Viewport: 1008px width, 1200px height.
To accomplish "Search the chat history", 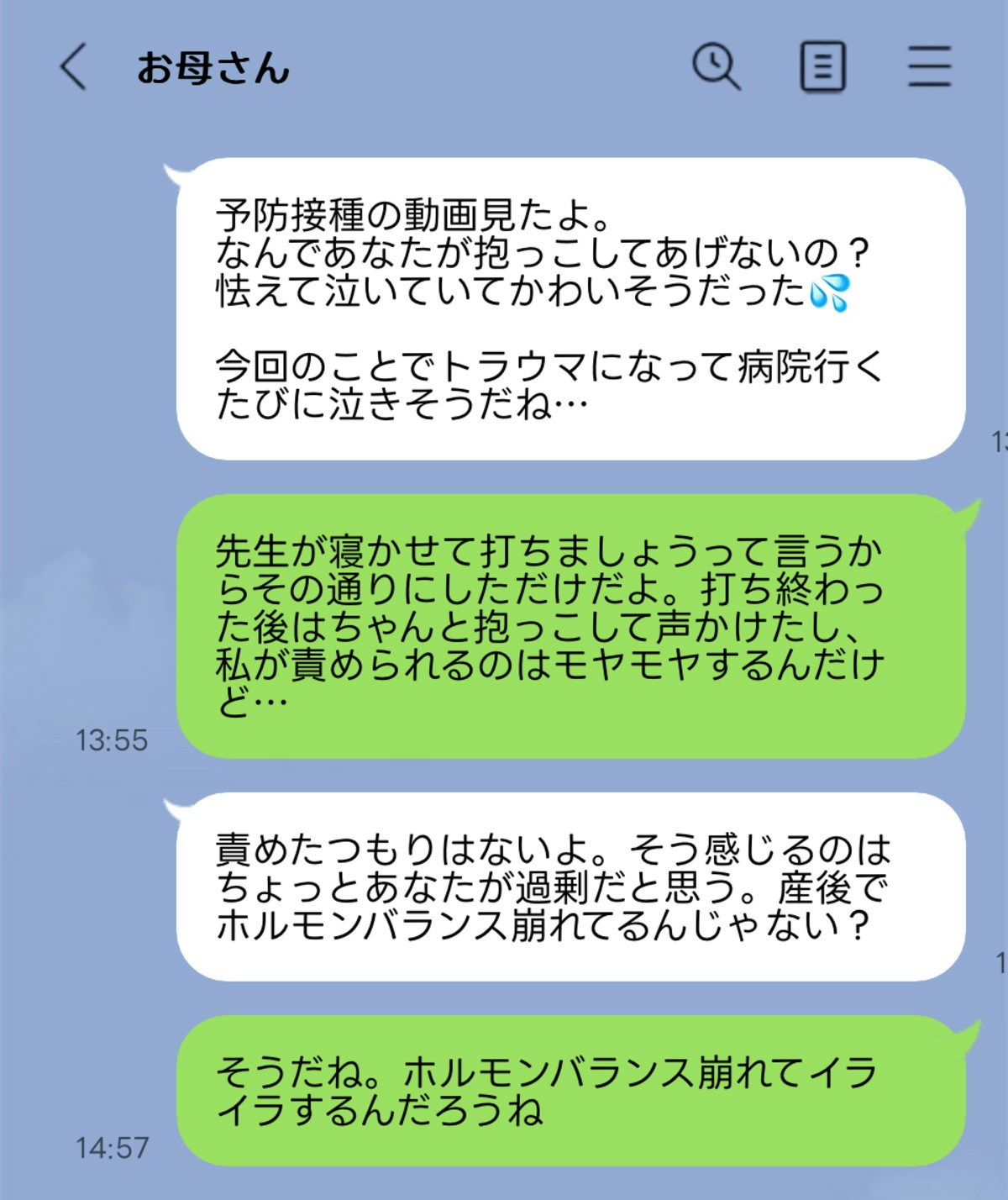I will [716, 66].
